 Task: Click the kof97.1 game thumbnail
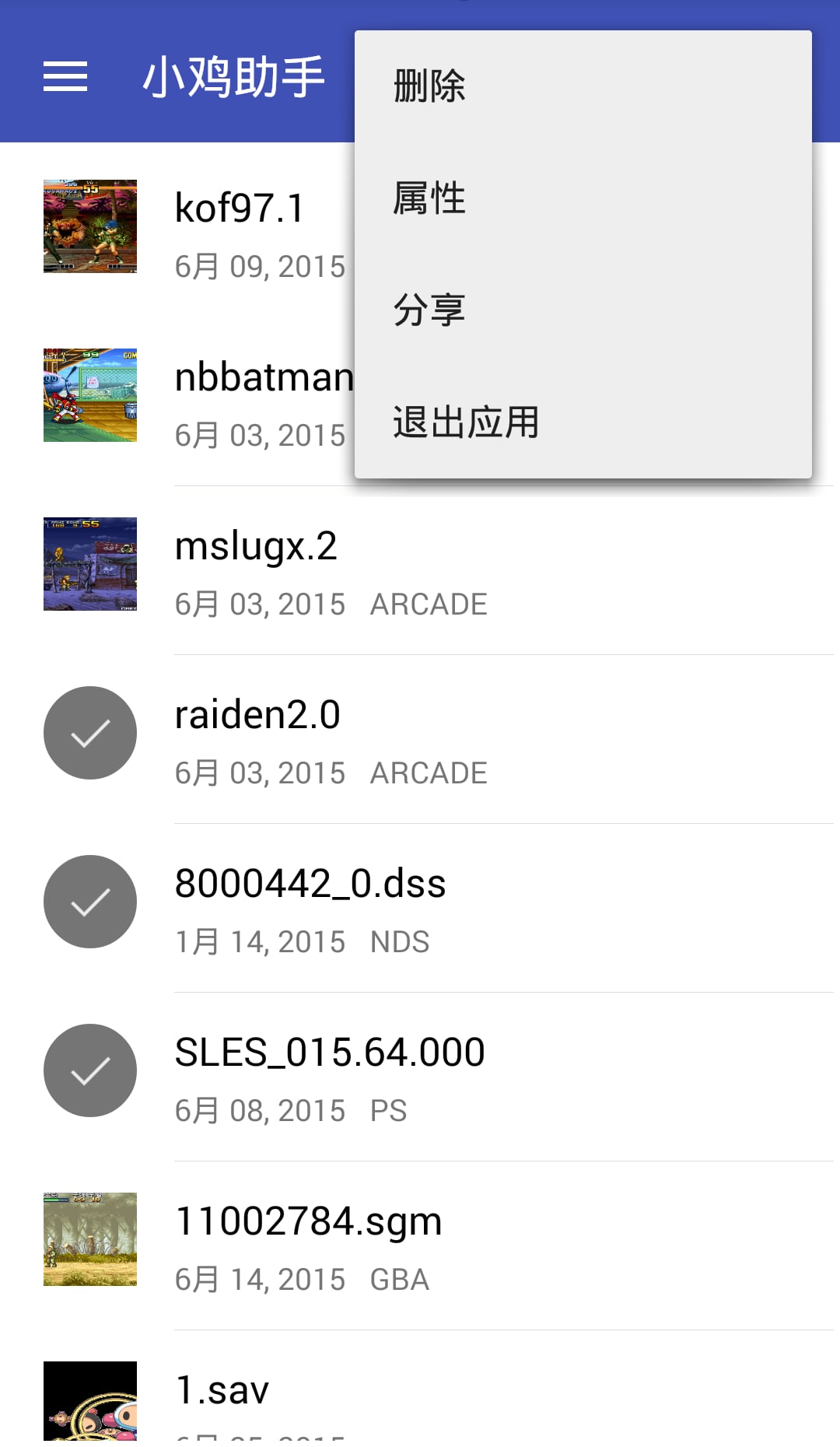[x=89, y=226]
